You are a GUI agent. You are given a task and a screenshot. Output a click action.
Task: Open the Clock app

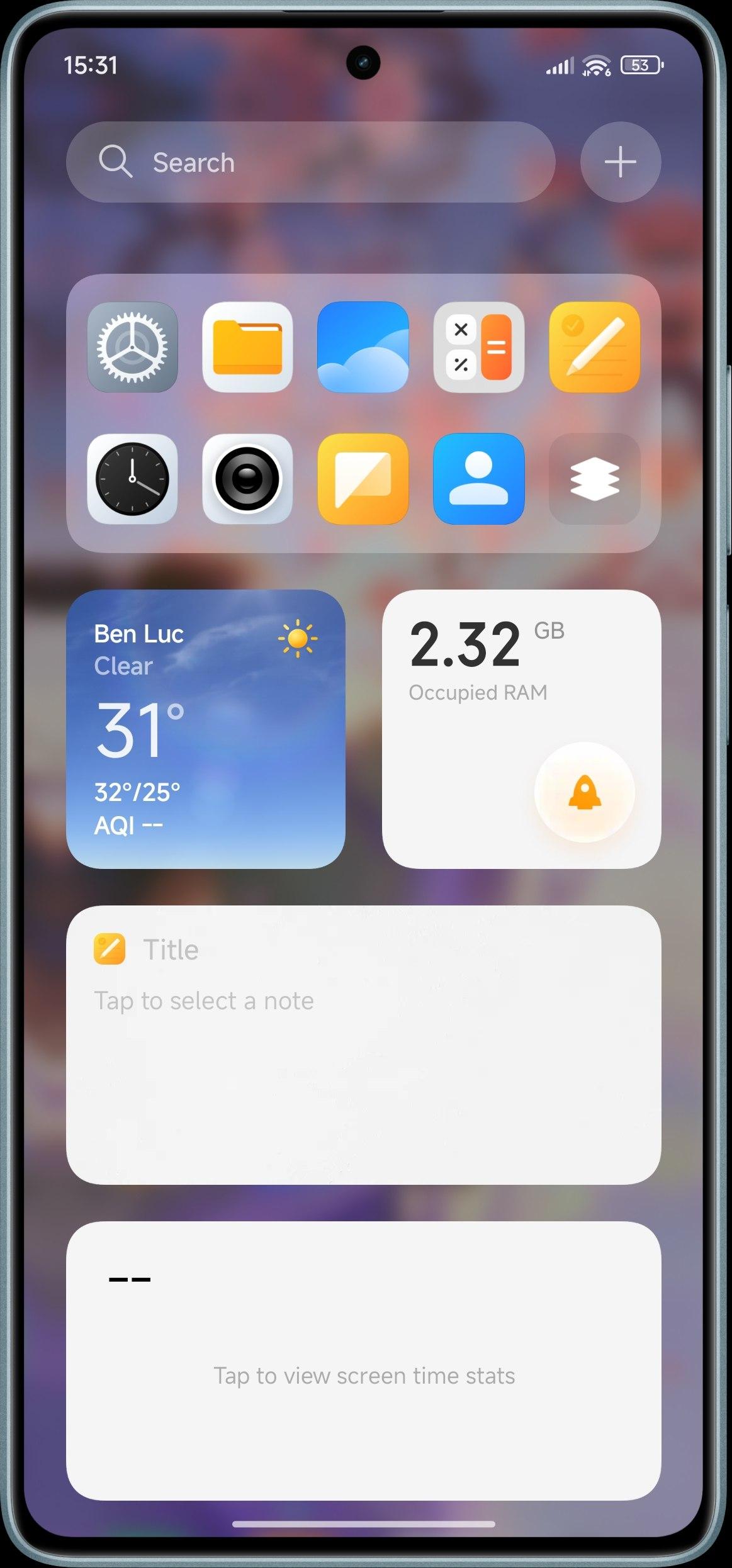[132, 479]
